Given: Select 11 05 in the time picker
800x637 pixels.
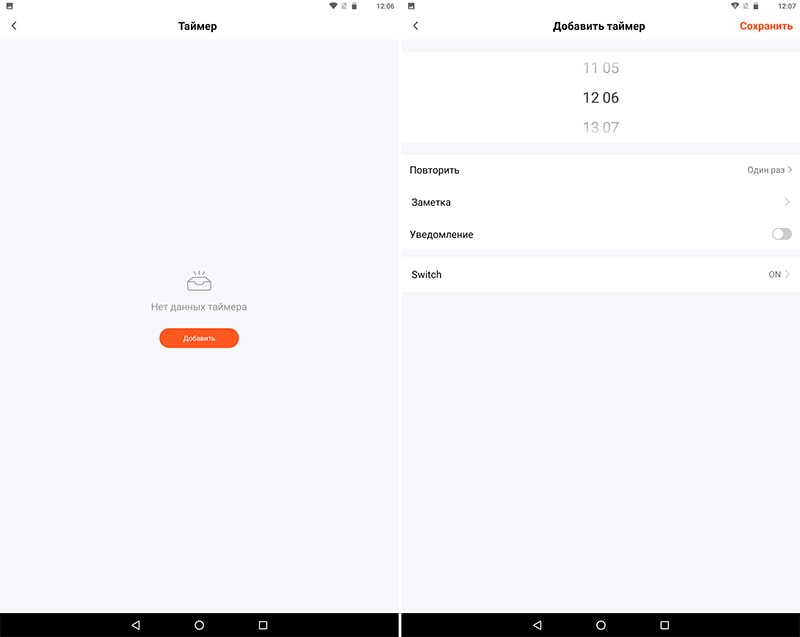Looking at the screenshot, I should 601,68.
